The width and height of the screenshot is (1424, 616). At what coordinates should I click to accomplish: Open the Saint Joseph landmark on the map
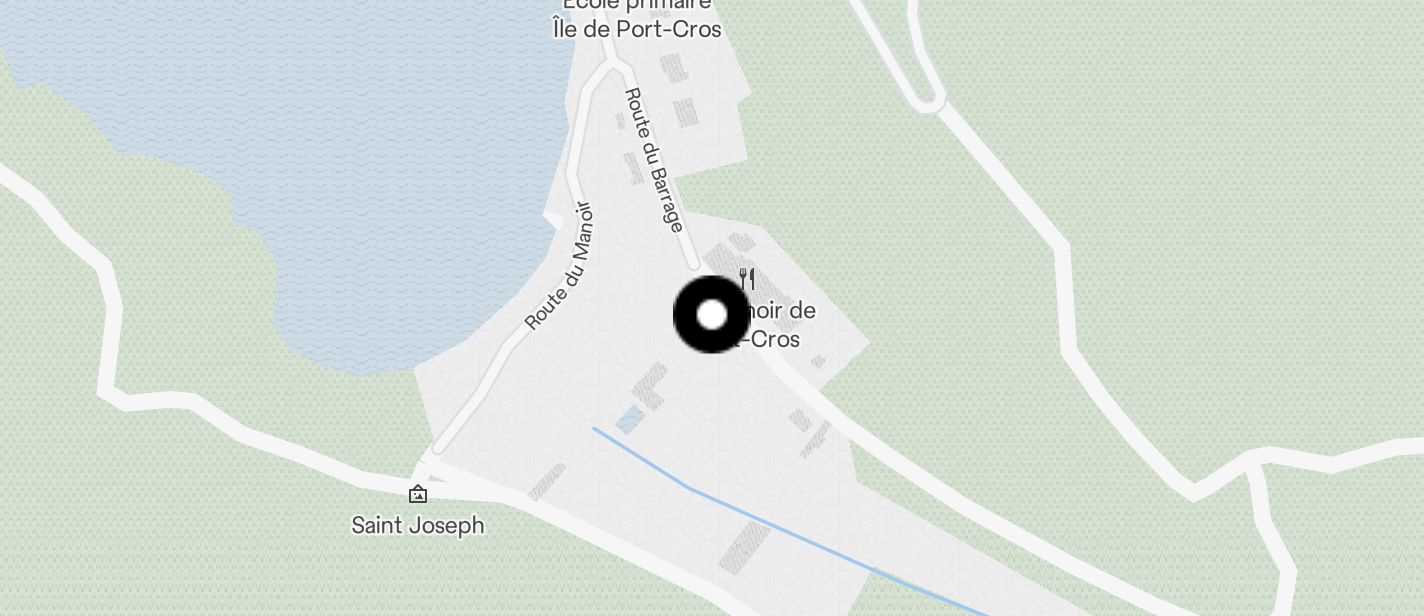pos(418,494)
